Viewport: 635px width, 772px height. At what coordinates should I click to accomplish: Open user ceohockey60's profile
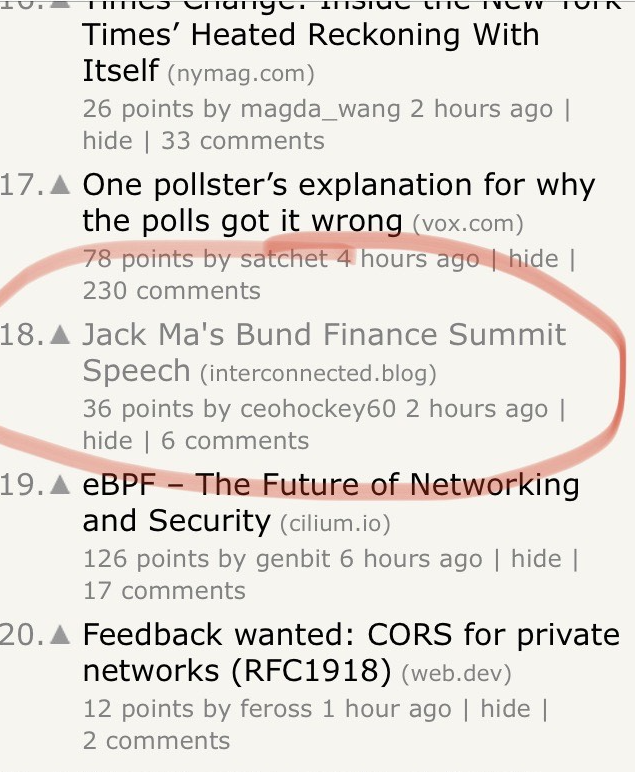319,409
